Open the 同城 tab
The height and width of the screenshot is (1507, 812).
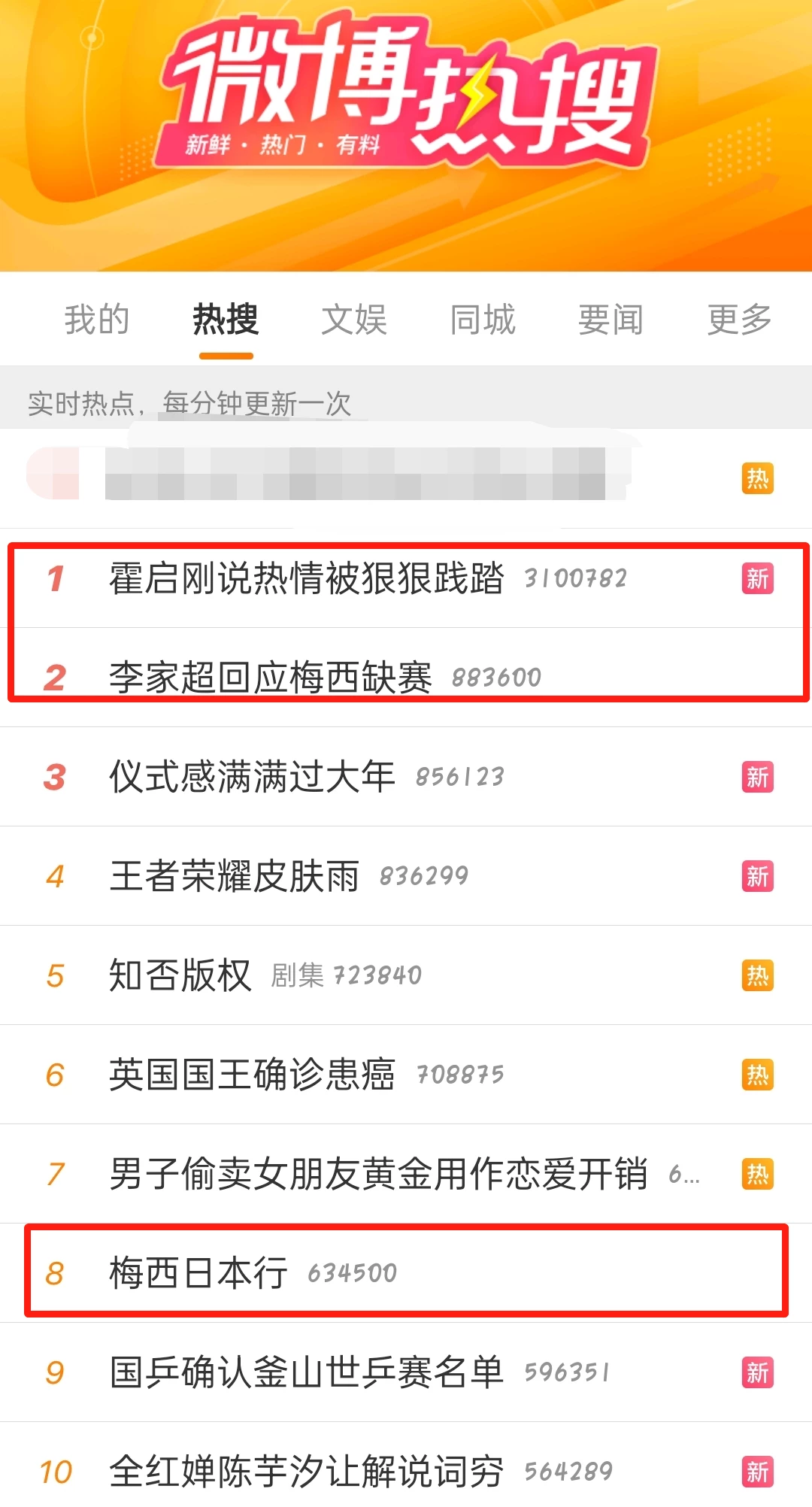(x=483, y=320)
